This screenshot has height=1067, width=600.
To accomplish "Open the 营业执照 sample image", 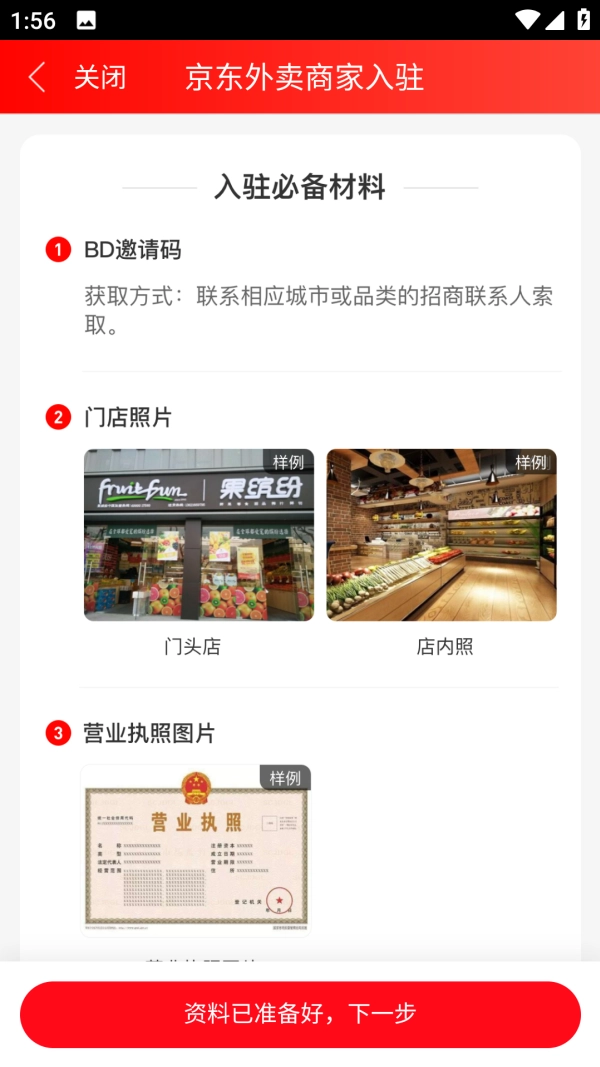I will click(196, 850).
